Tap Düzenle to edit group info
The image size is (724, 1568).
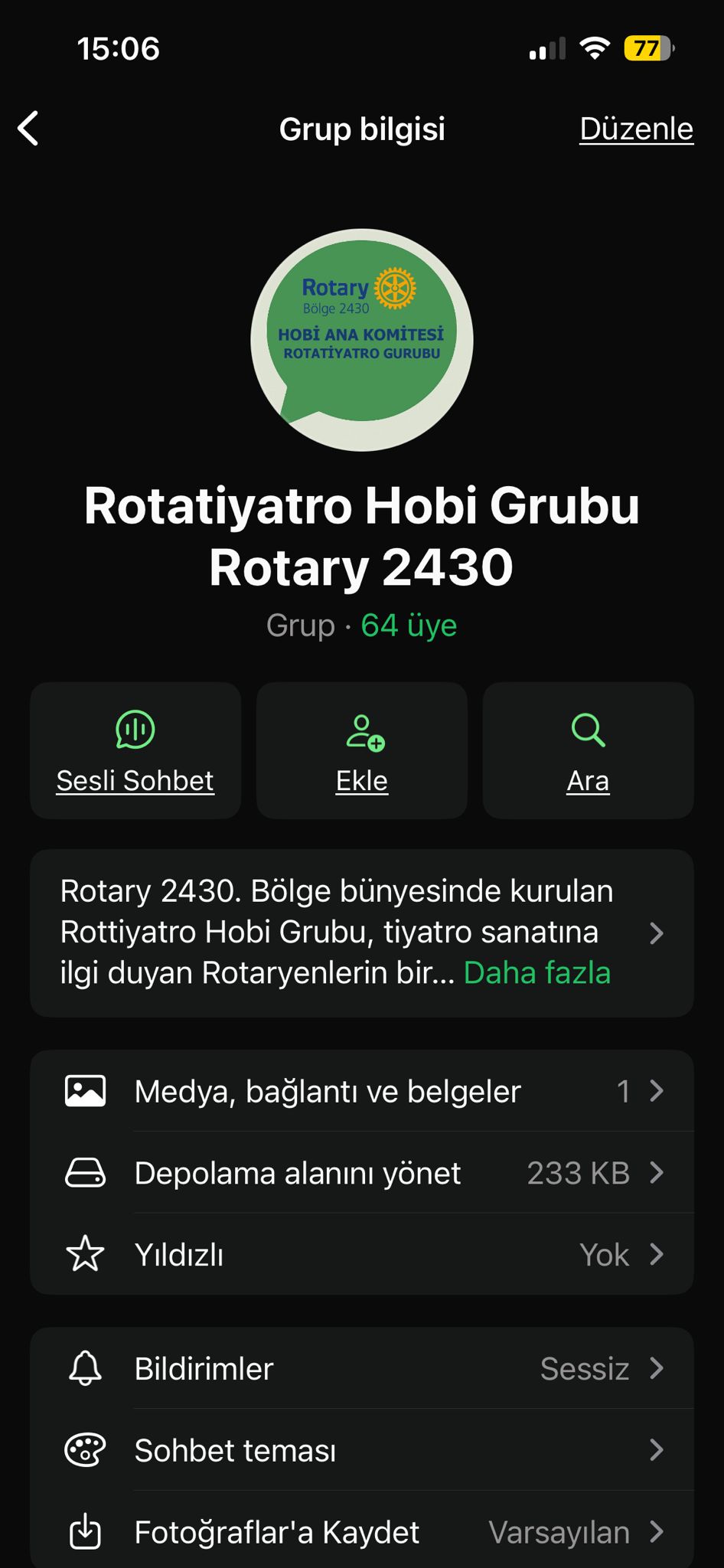coord(635,129)
